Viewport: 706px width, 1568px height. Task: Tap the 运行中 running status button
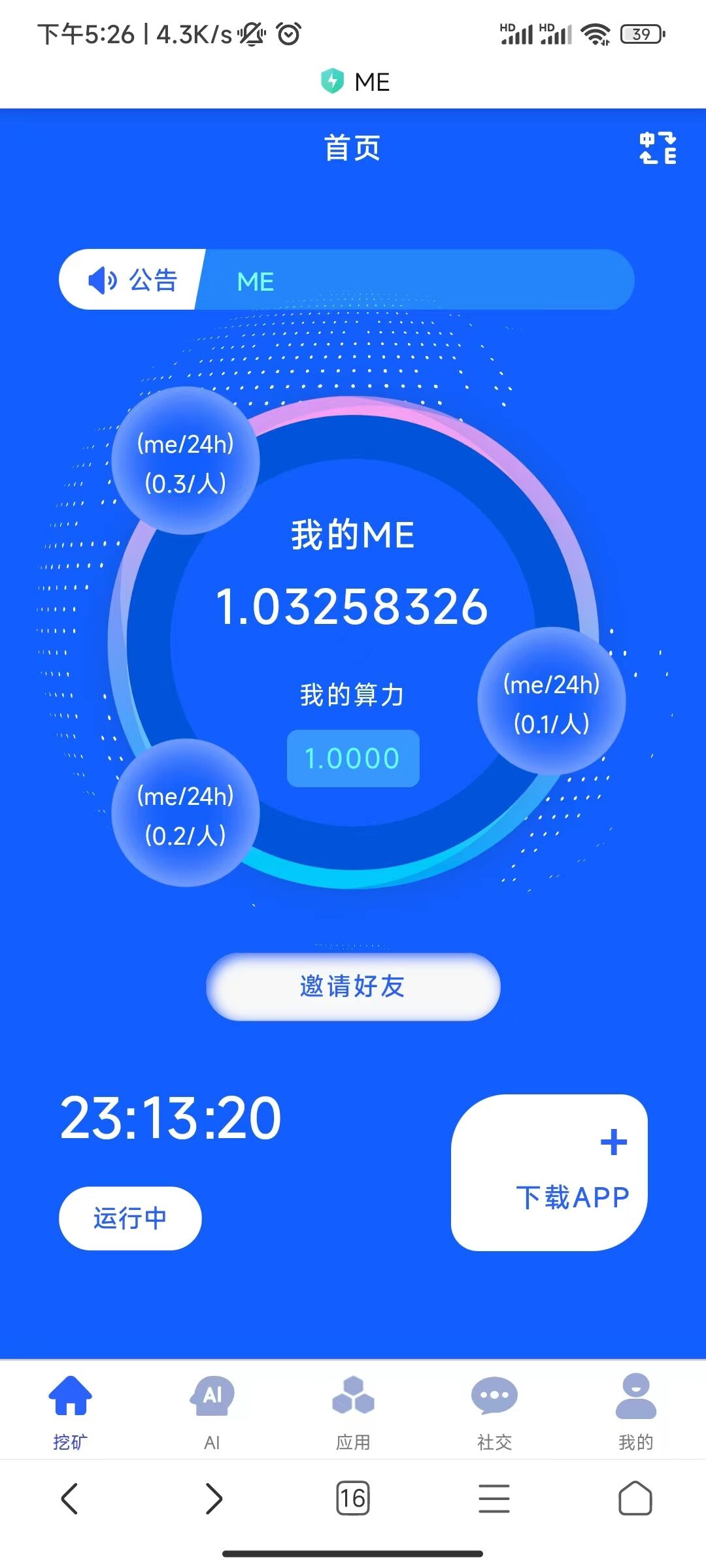point(130,1218)
